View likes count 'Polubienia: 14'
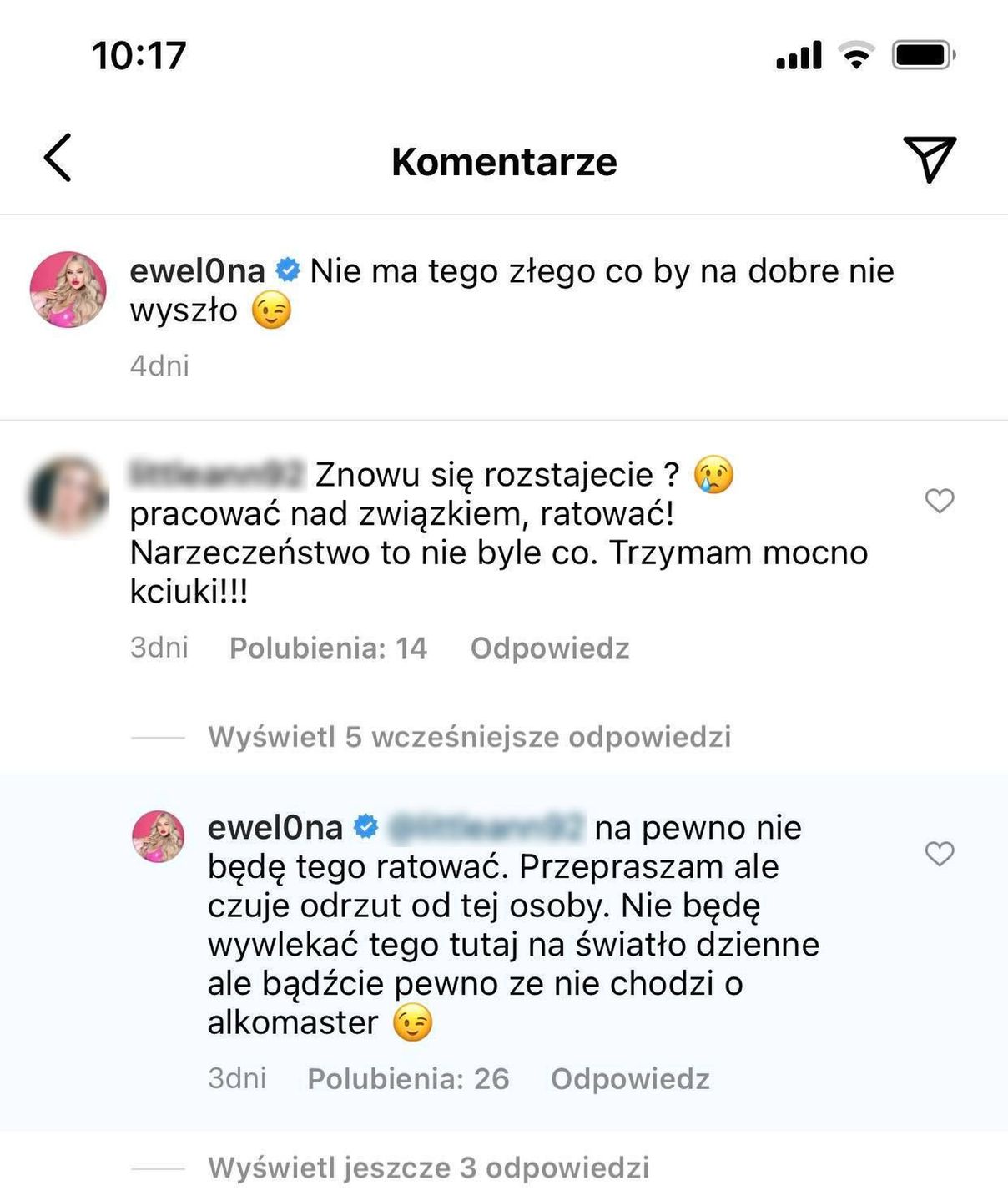Screen dimensions: 1008x1201 pos(328,648)
